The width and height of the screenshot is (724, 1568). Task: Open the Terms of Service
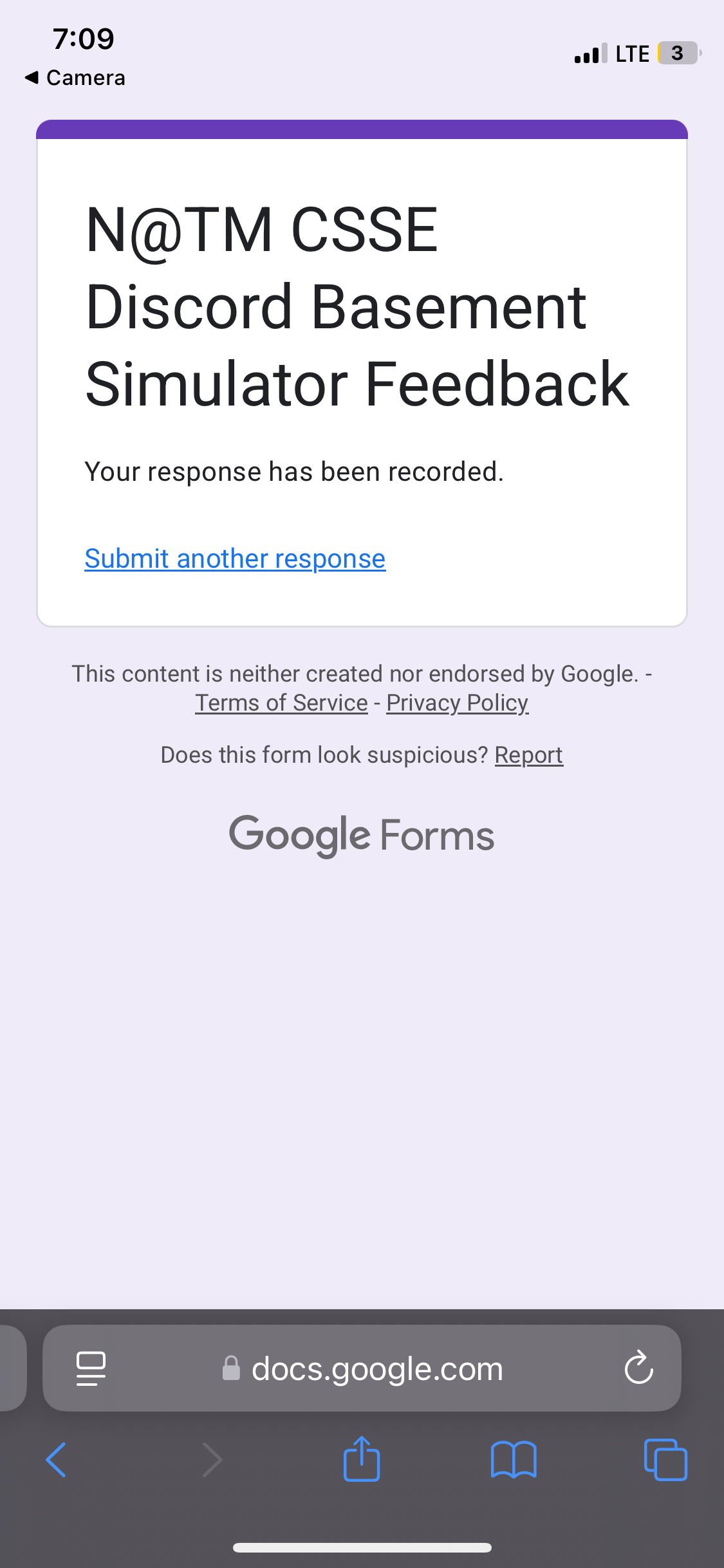click(281, 702)
